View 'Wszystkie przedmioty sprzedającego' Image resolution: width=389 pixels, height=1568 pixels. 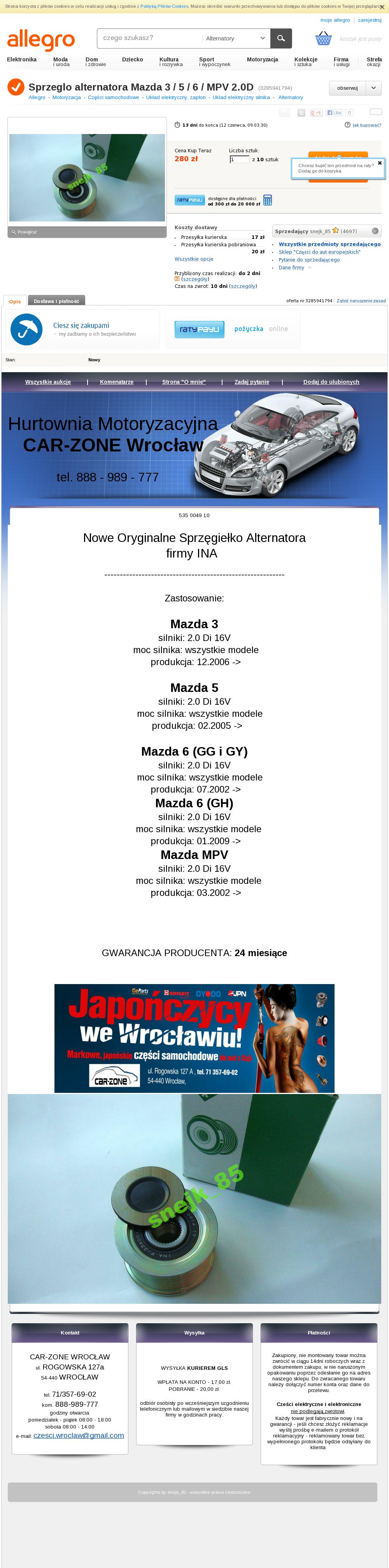pyautogui.click(x=329, y=244)
